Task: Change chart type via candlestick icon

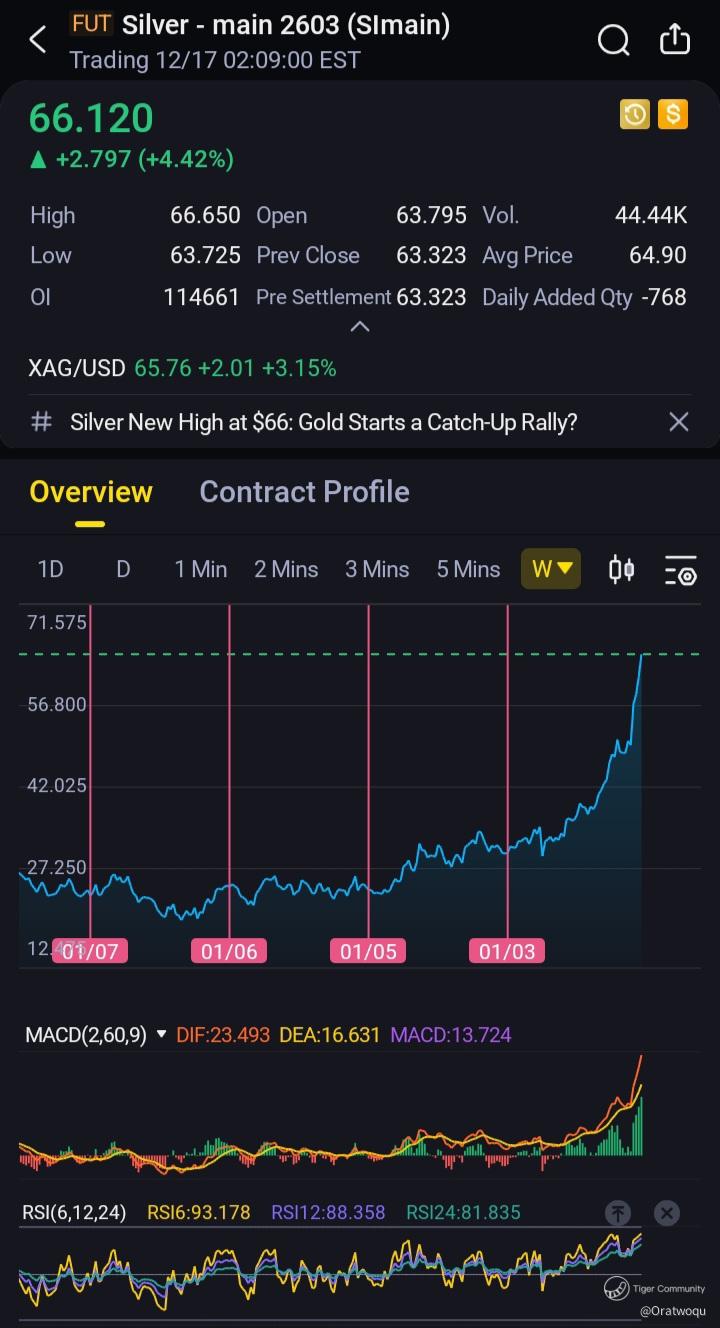Action: 621,570
